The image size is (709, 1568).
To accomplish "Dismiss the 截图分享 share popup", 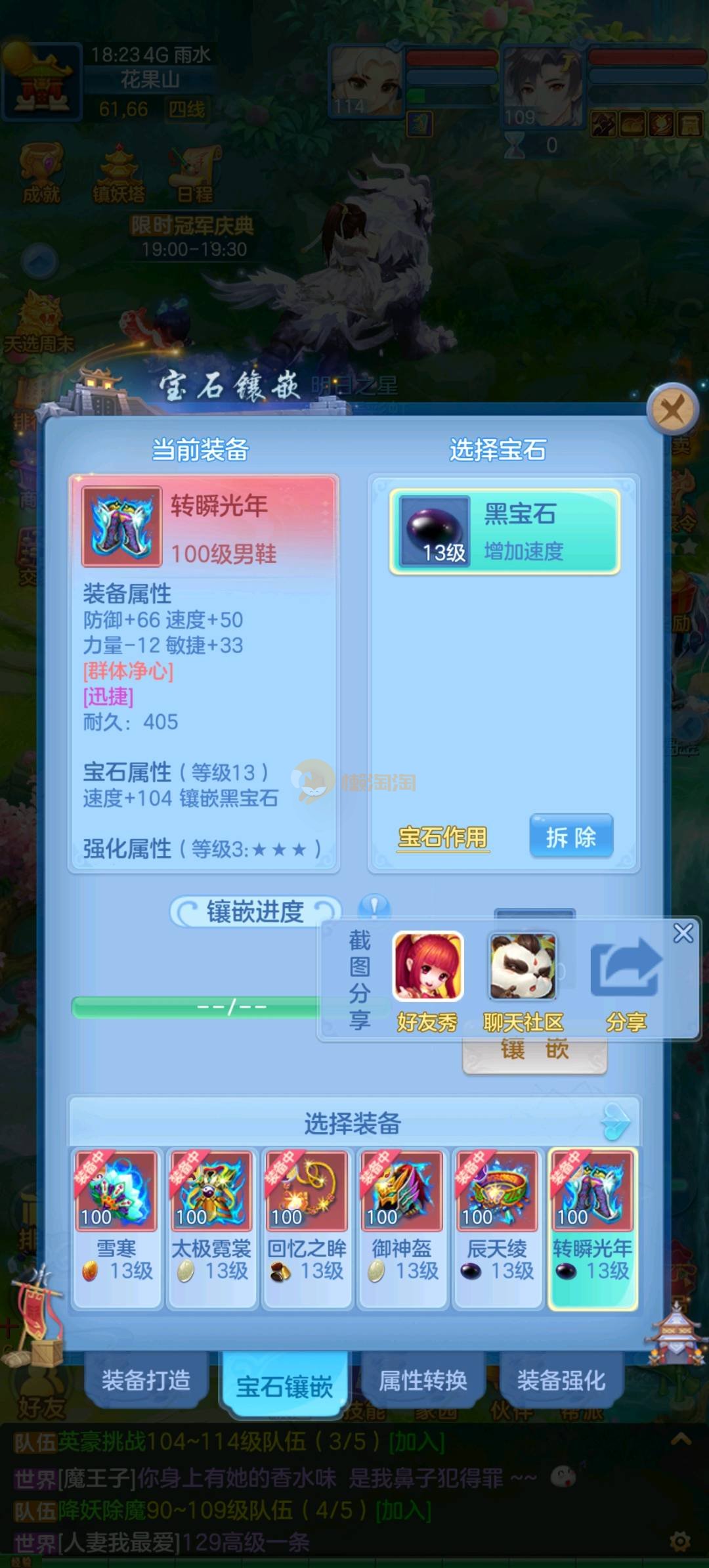I will pyautogui.click(x=683, y=933).
